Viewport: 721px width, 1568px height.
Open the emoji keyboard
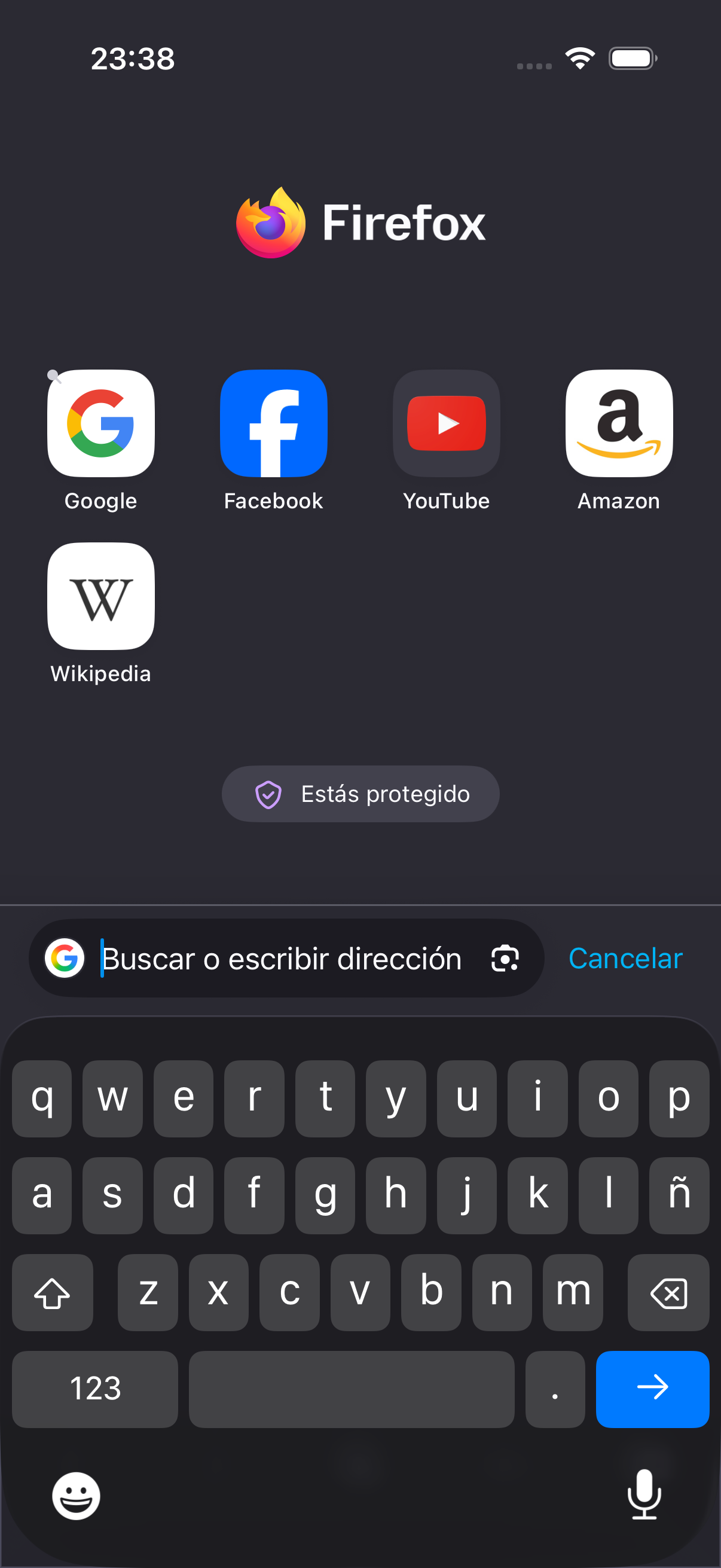click(x=76, y=1496)
